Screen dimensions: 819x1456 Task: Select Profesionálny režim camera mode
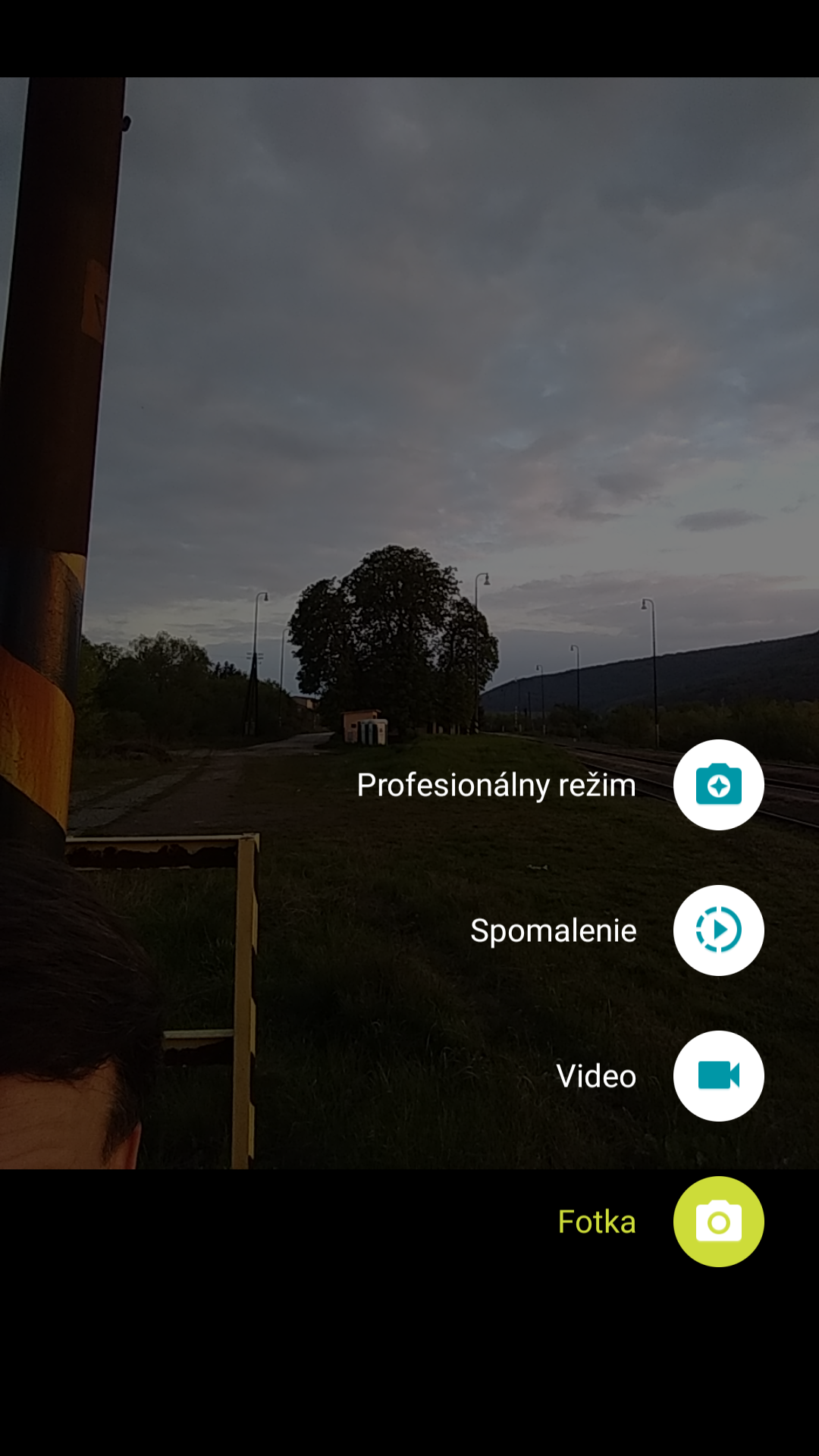point(718,785)
